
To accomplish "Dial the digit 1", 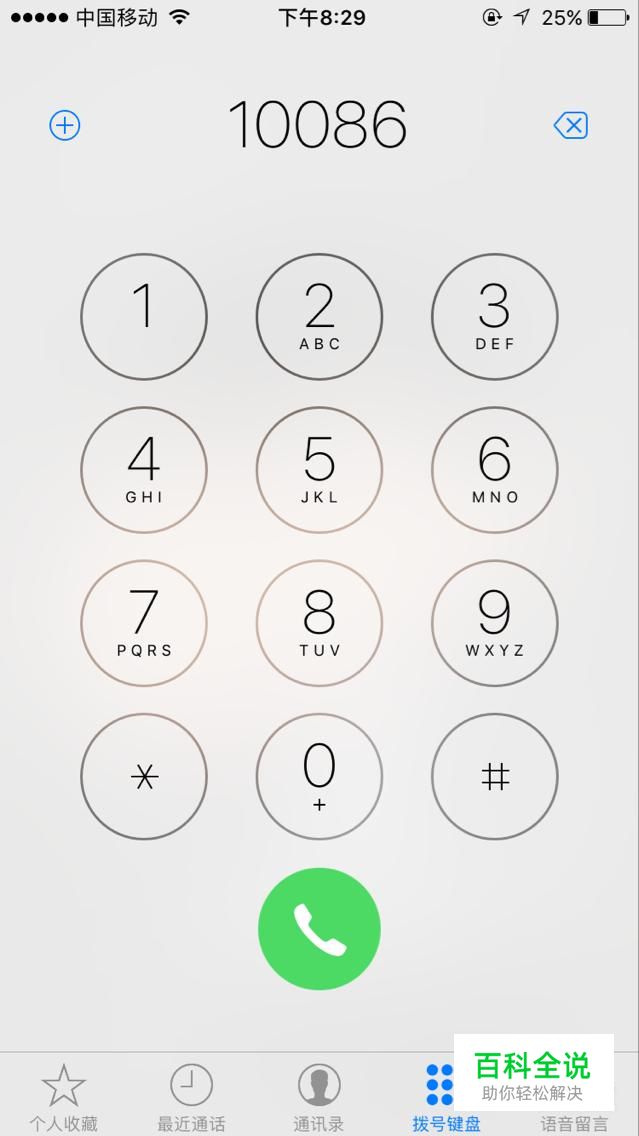I will tap(144, 317).
